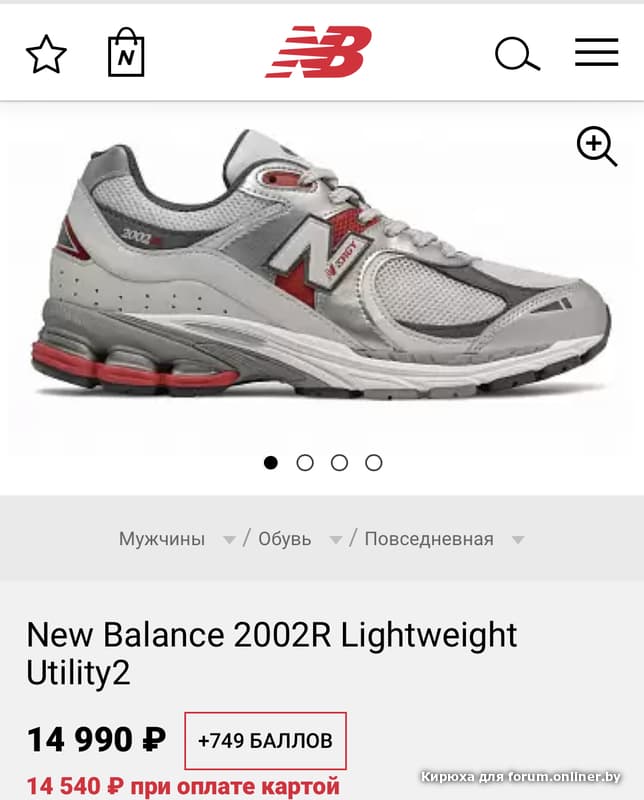This screenshot has width=644, height=800.
Task: Open the favorites star icon
Action: tap(46, 54)
